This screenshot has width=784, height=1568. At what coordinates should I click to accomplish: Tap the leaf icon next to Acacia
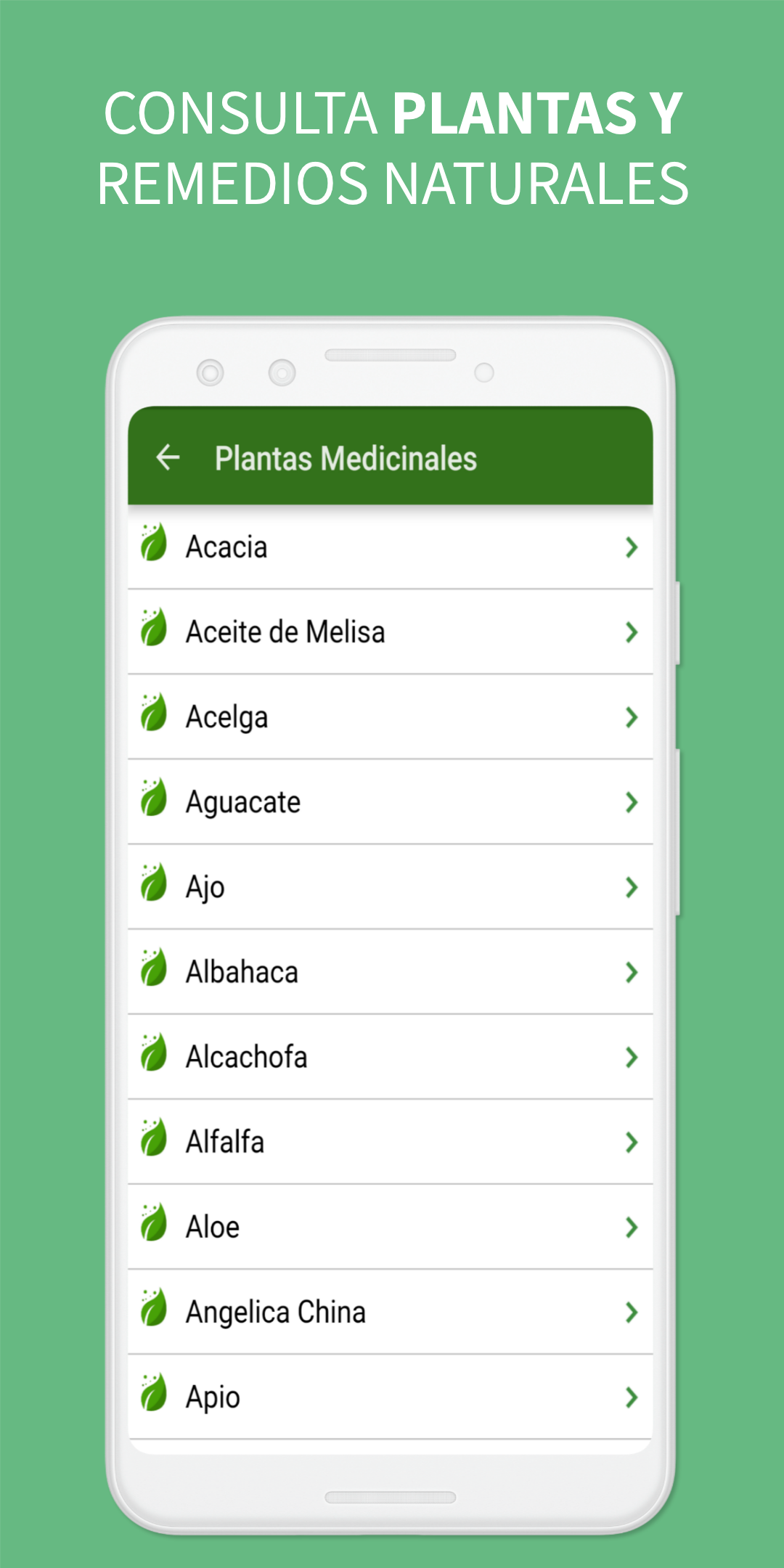[152, 547]
